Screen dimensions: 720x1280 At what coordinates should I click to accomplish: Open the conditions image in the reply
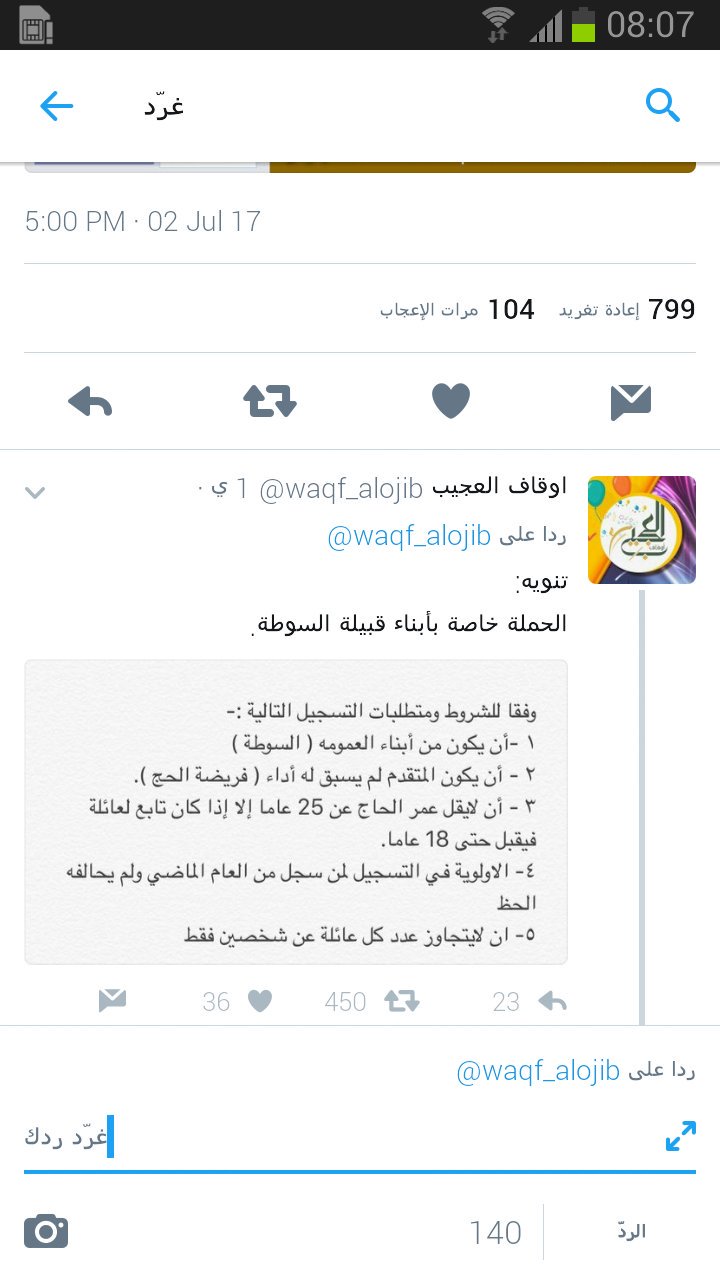(296, 811)
